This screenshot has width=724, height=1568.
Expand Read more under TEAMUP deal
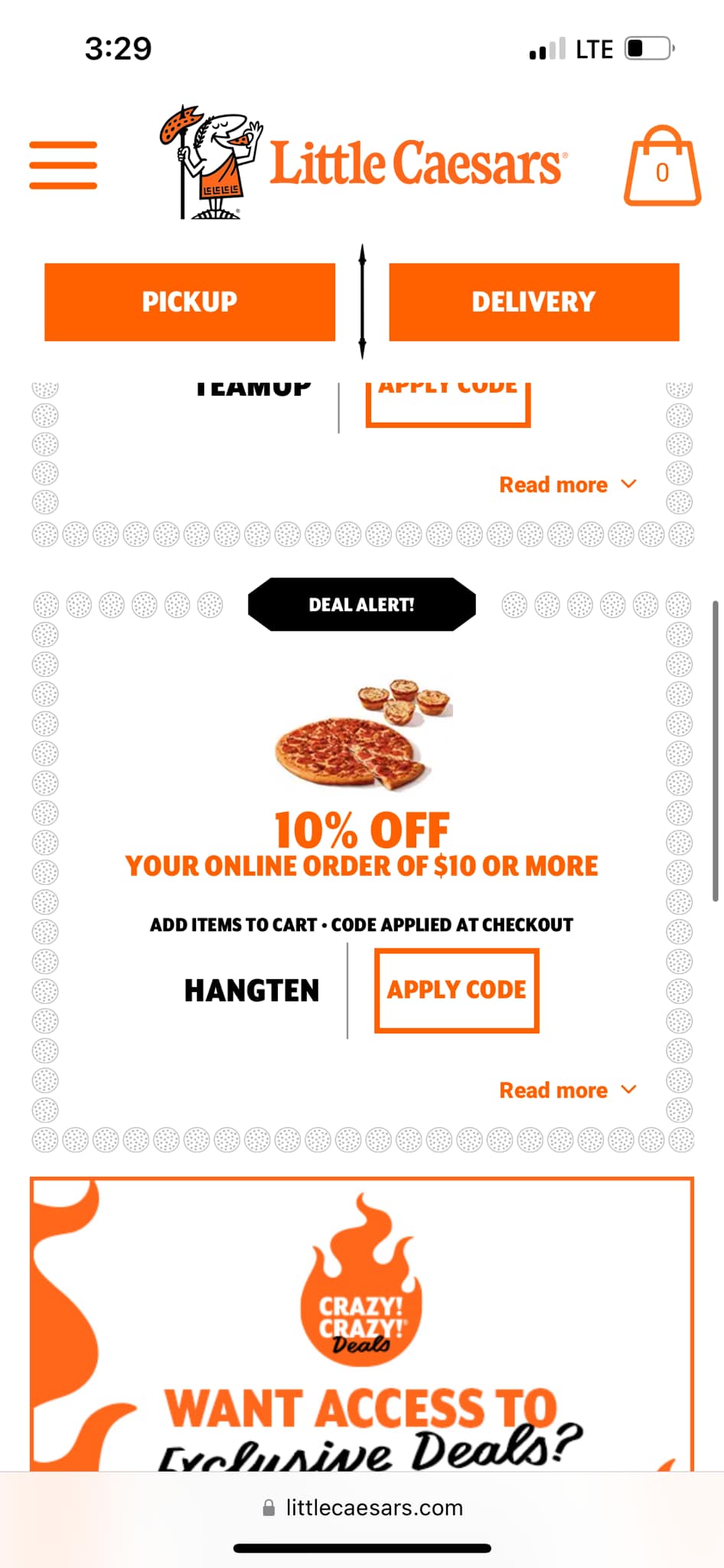(x=567, y=485)
